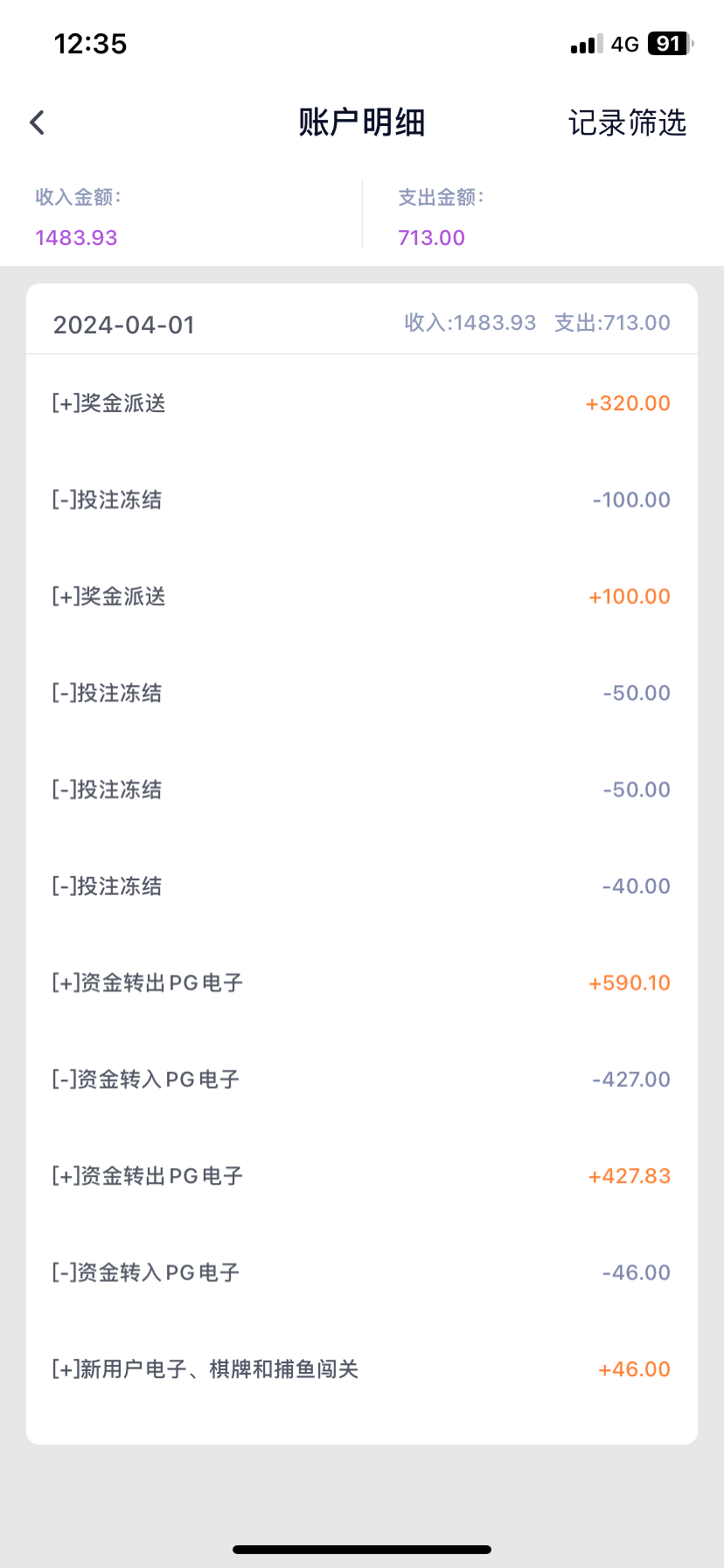Open the 记录筛选 record filter
Viewport: 724px width, 1568px height.
(x=627, y=122)
